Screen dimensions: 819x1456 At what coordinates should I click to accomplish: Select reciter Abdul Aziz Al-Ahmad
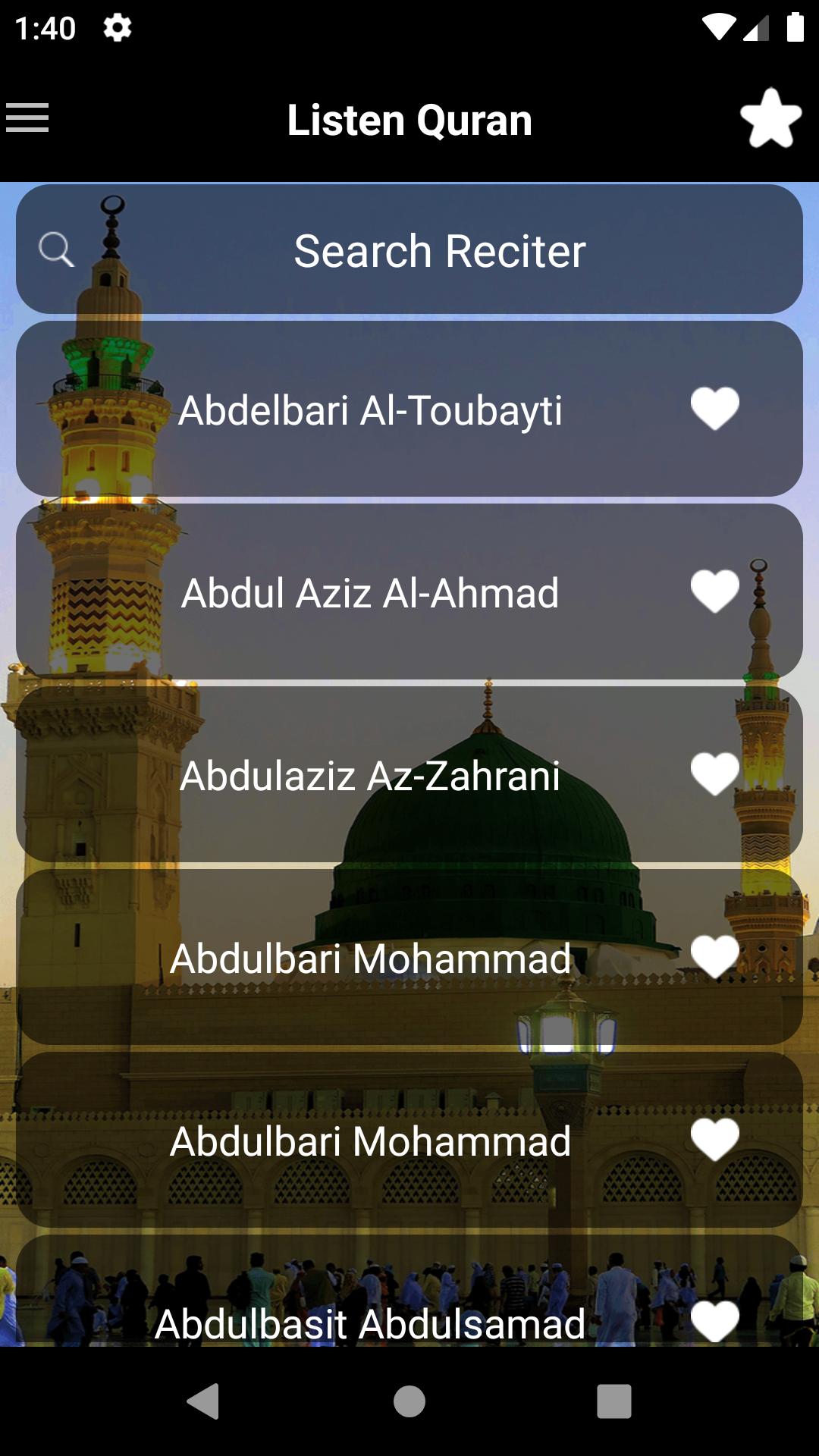(x=370, y=593)
